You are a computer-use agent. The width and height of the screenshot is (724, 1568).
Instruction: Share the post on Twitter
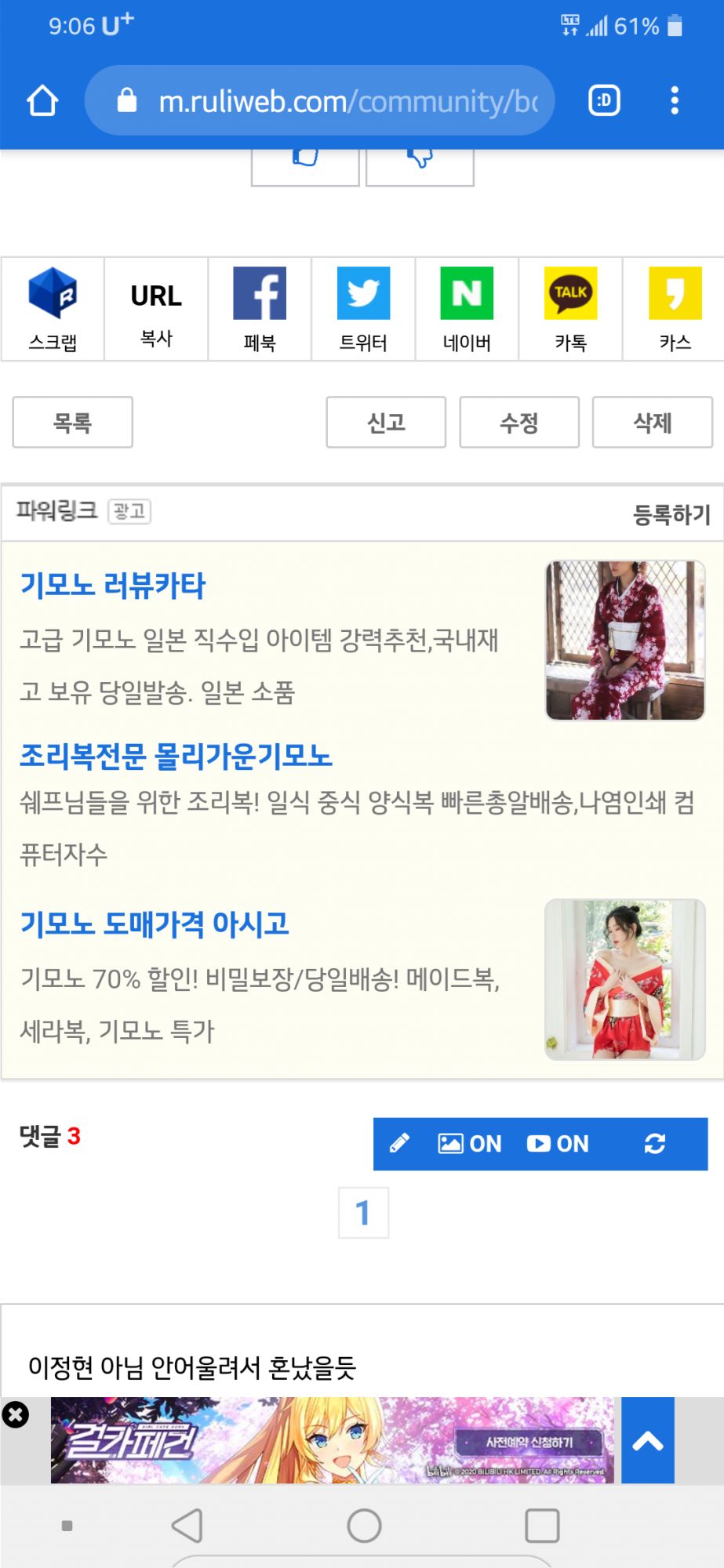pyautogui.click(x=363, y=309)
